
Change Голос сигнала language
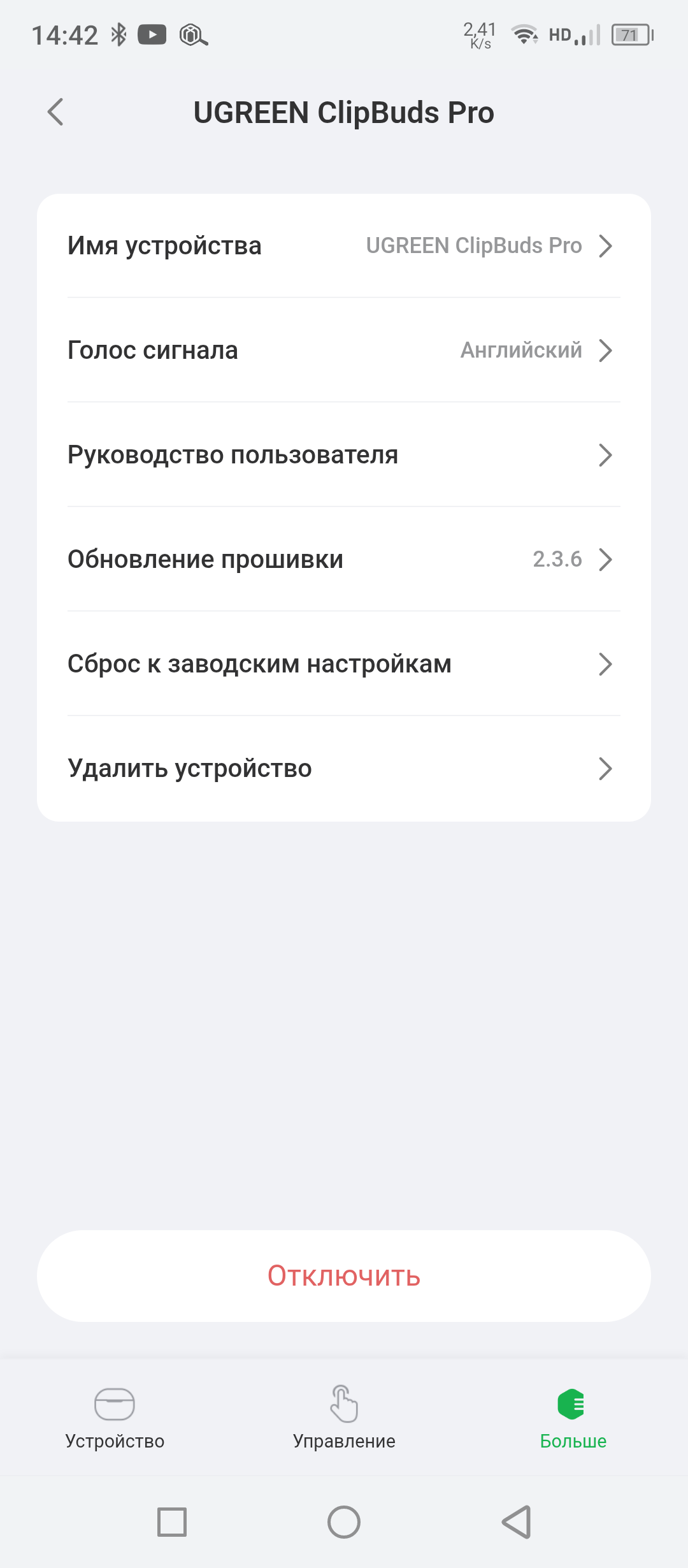click(343, 351)
